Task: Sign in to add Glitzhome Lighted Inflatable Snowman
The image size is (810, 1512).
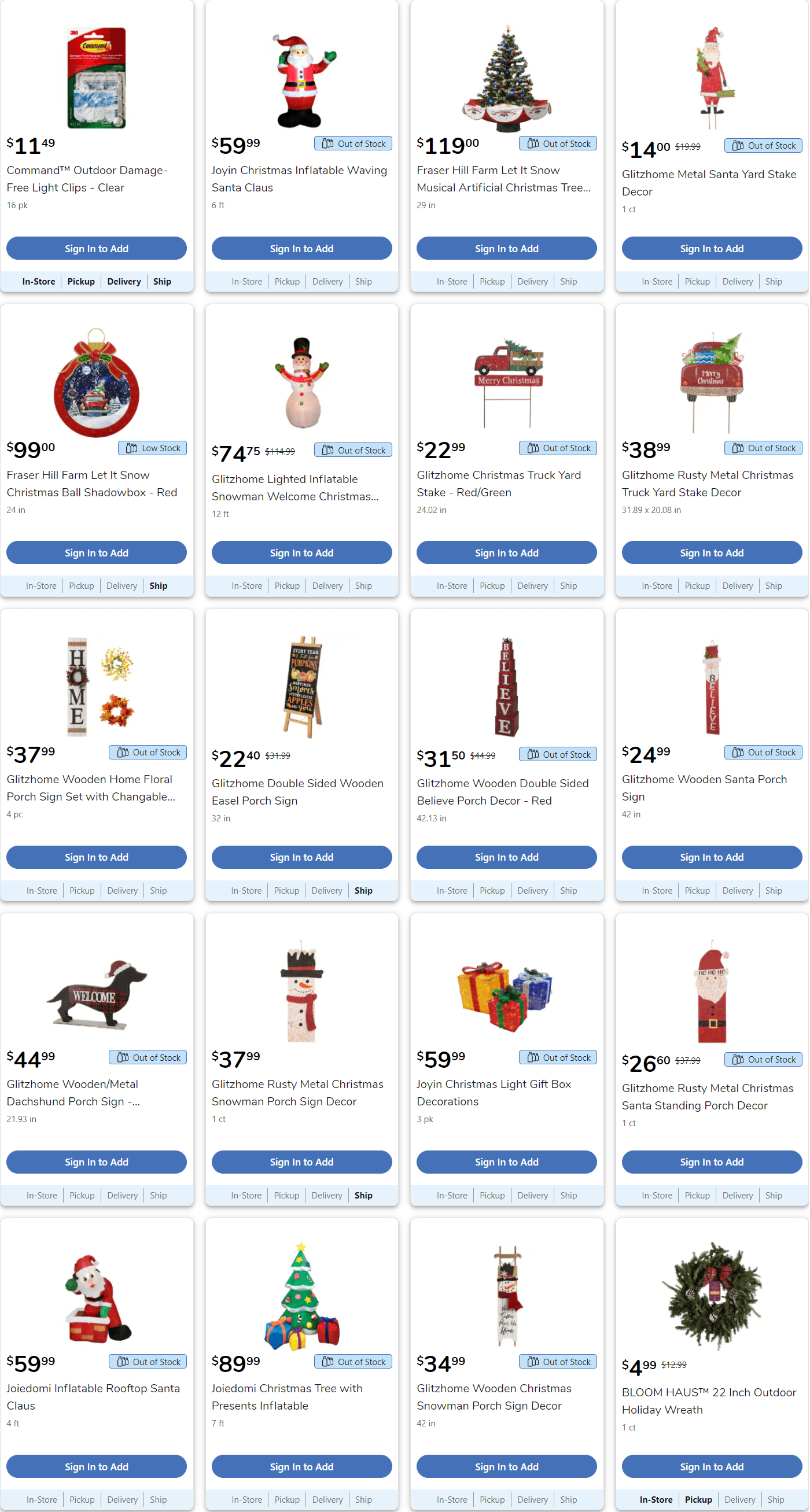Action: point(301,552)
